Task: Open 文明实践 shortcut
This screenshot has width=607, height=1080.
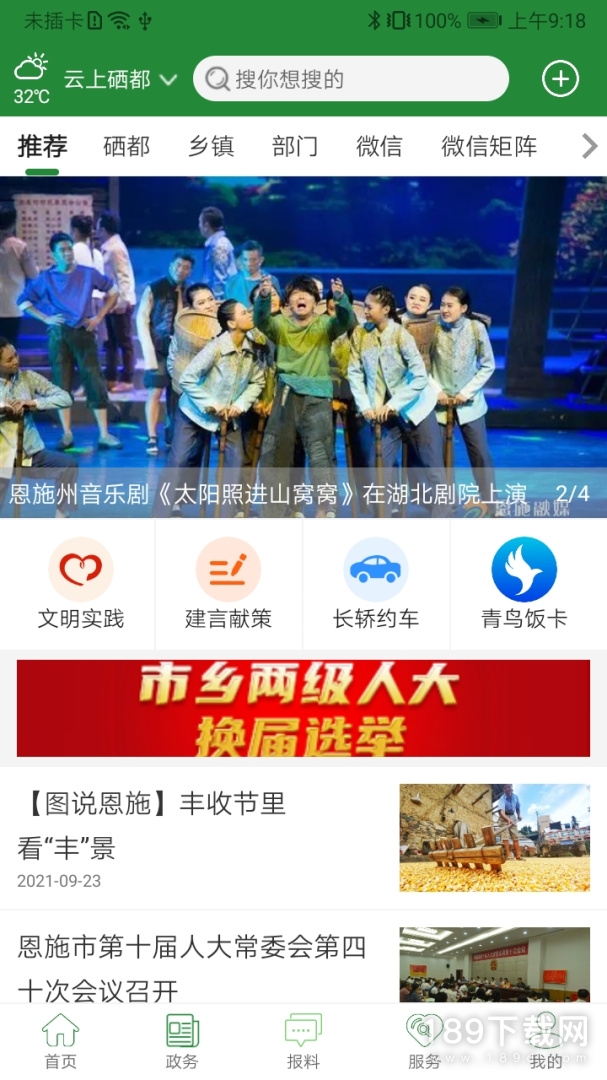Action: 80,584
